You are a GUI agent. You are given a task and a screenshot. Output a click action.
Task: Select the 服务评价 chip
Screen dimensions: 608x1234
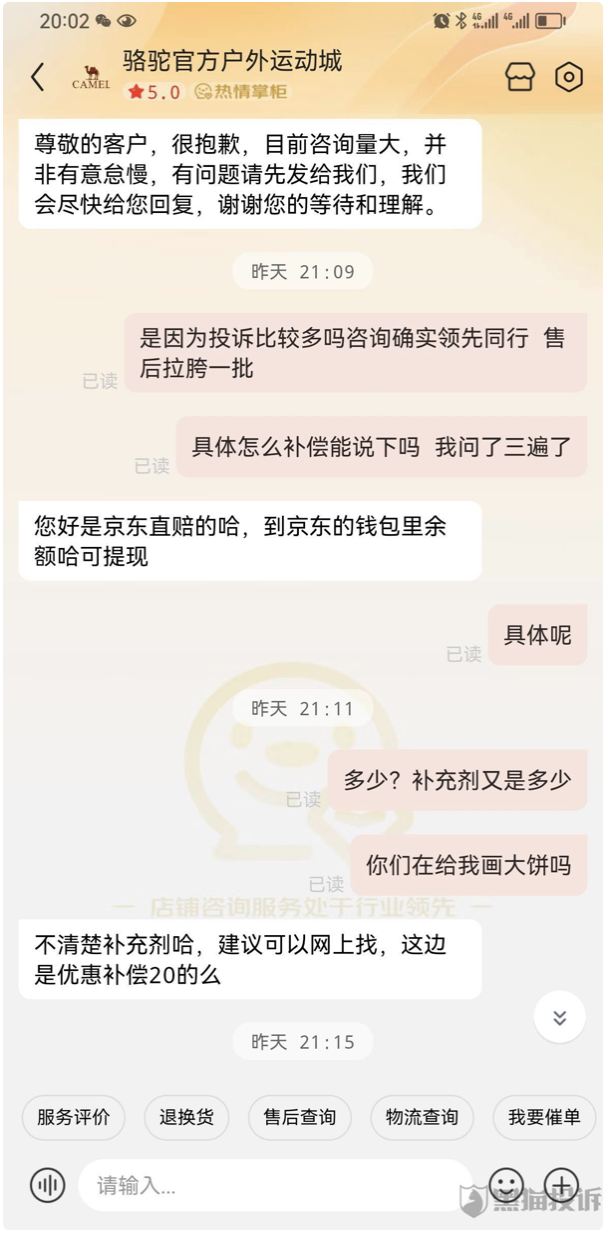pyautogui.click(x=74, y=1117)
